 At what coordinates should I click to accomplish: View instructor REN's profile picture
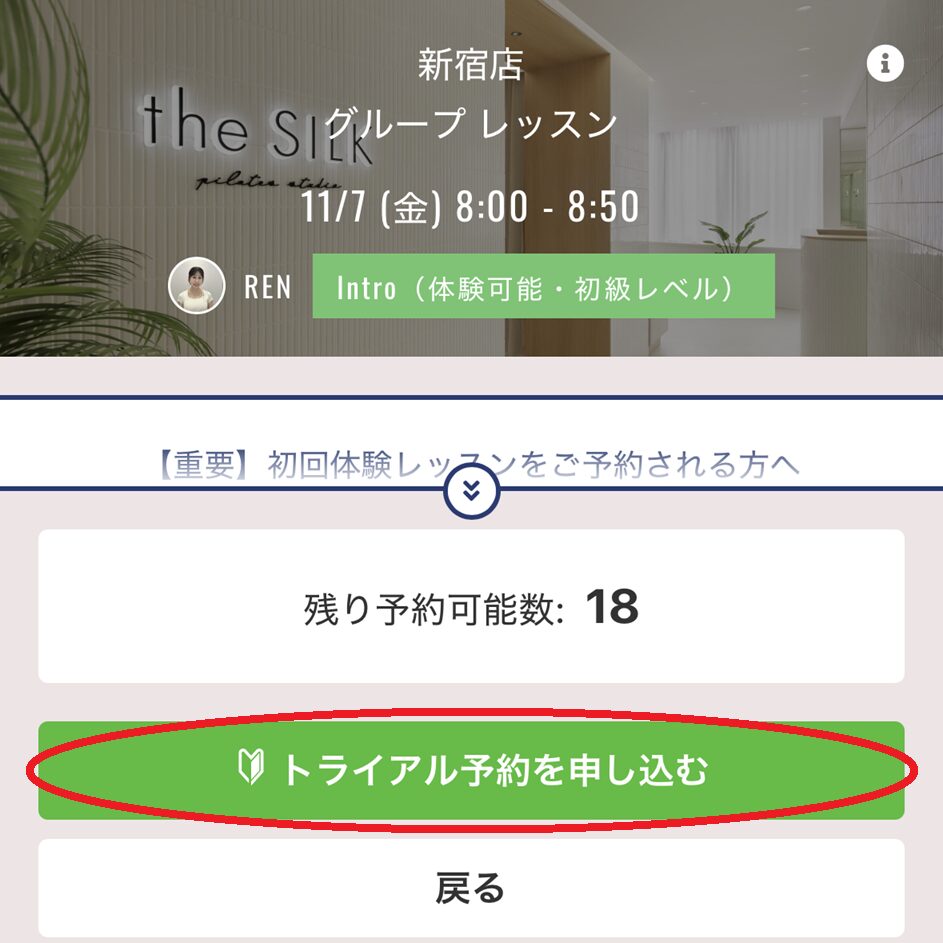tap(196, 286)
